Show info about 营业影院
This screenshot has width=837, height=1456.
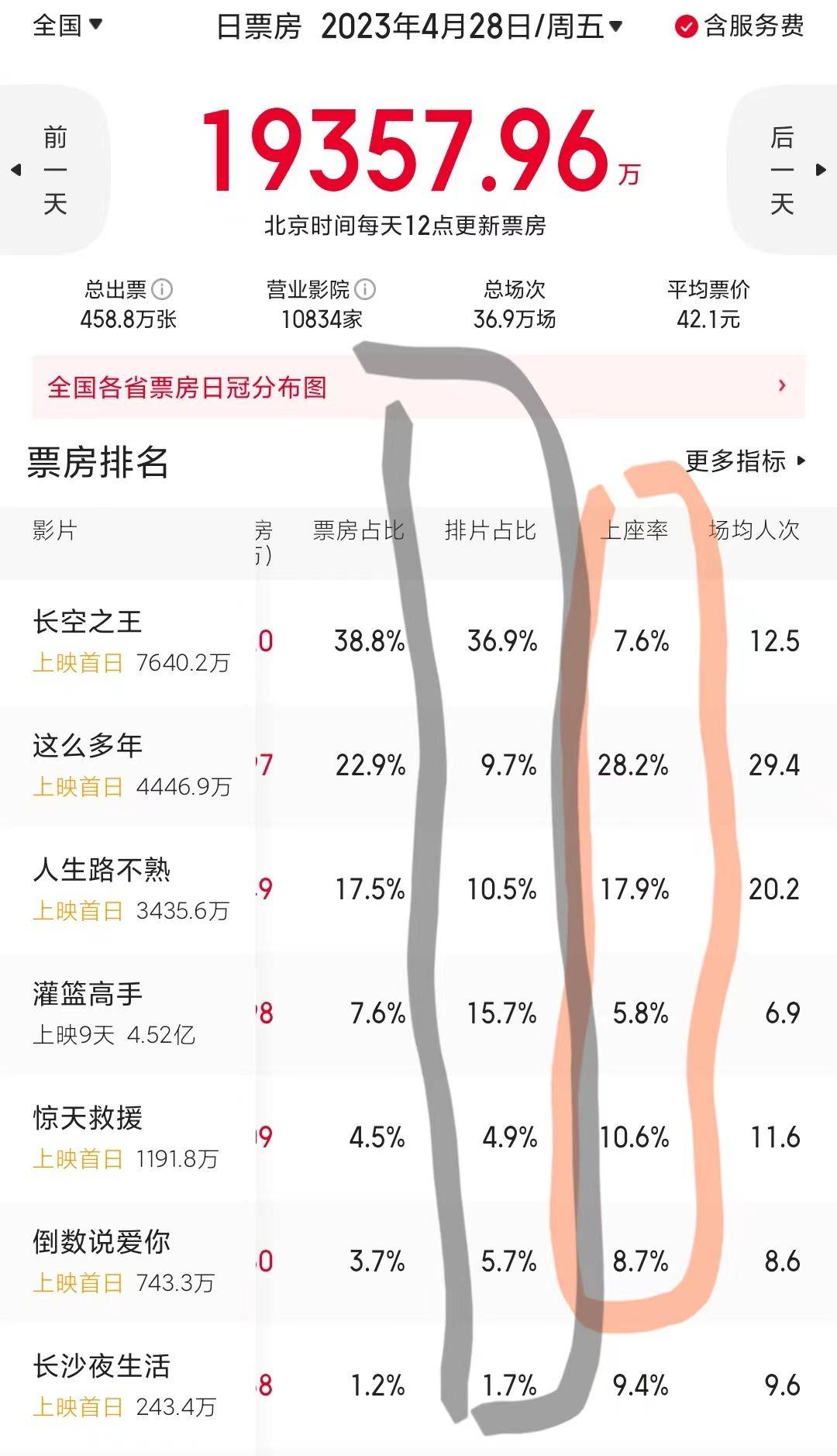coord(365,290)
